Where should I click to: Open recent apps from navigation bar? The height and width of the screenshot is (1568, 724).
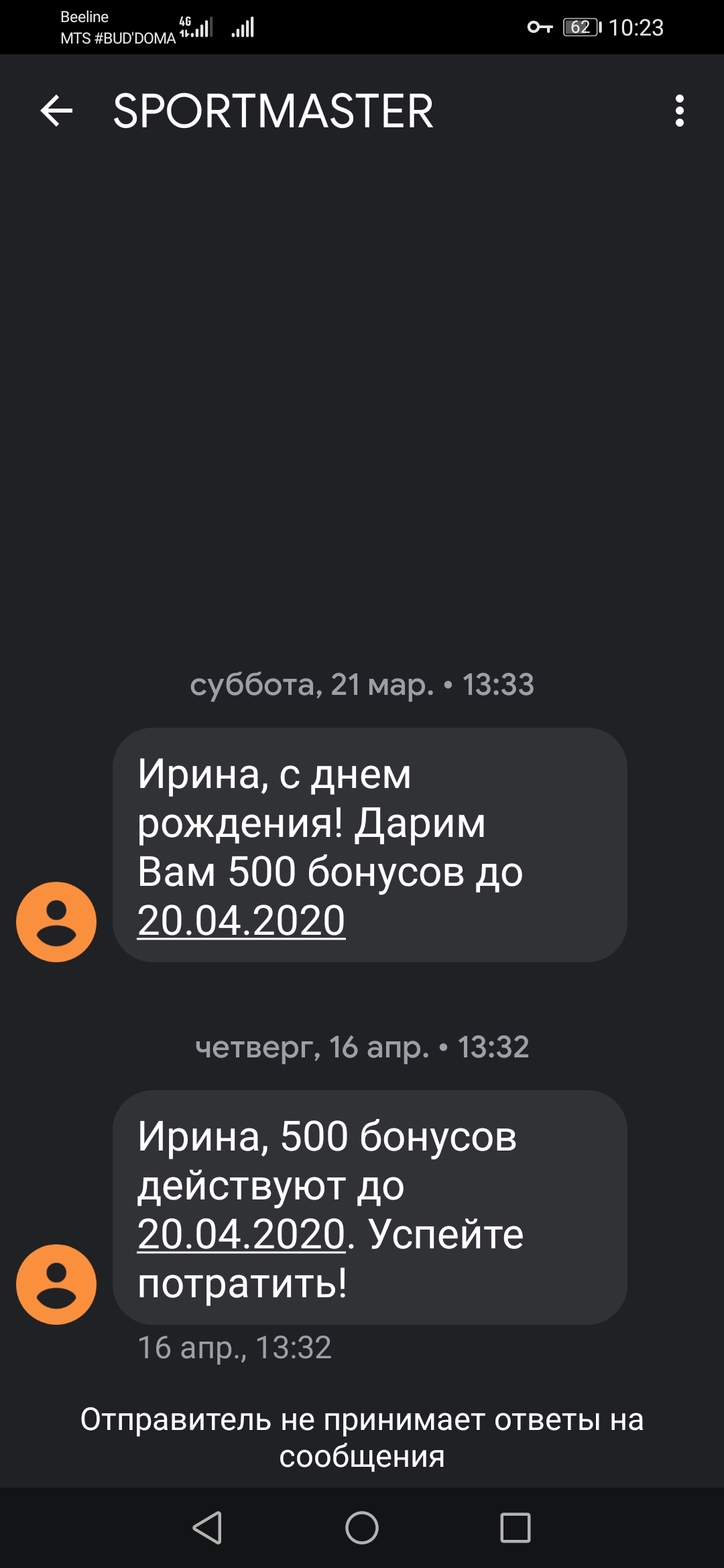click(x=516, y=1528)
